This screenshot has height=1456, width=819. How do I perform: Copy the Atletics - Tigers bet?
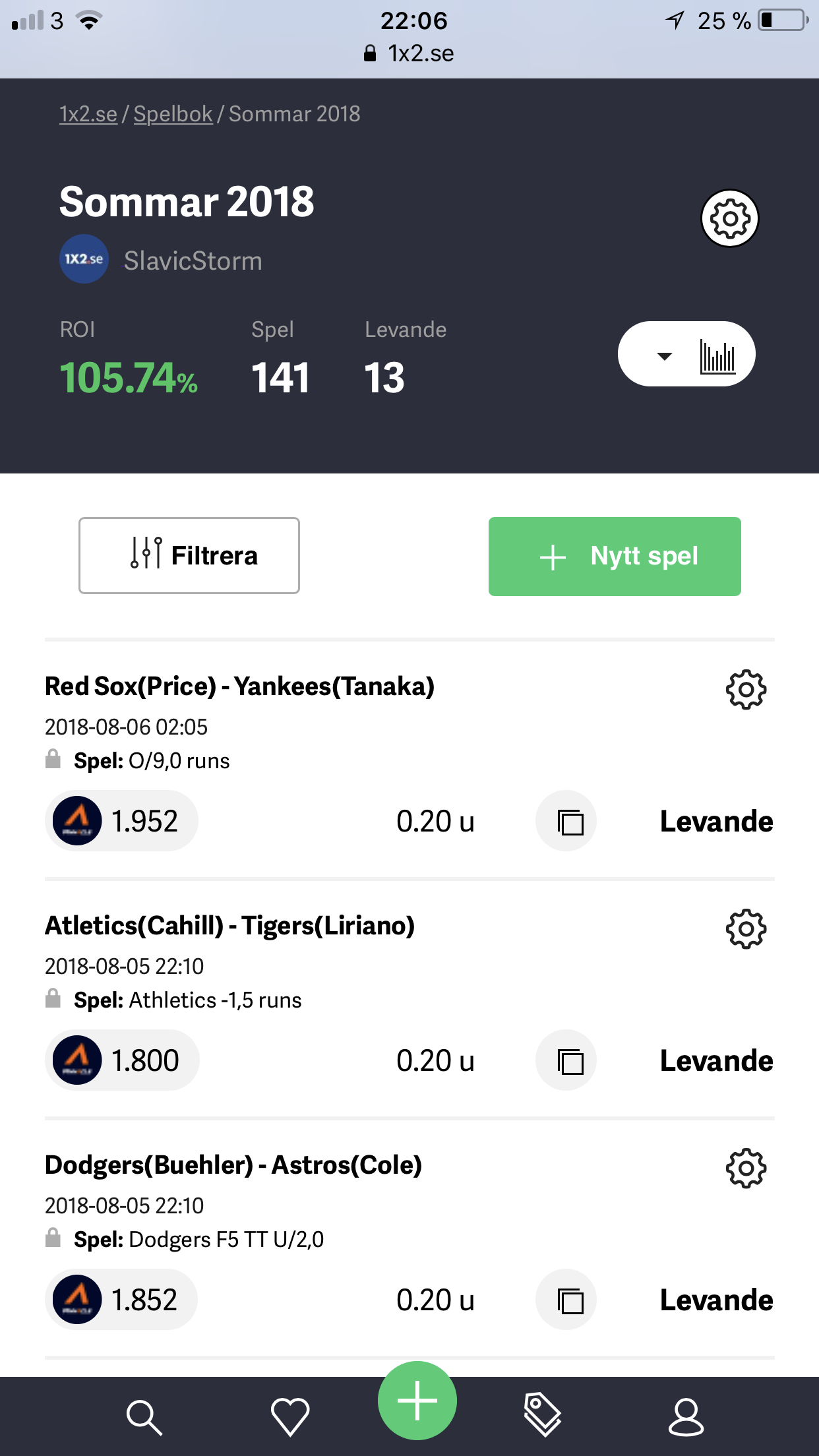click(566, 1060)
